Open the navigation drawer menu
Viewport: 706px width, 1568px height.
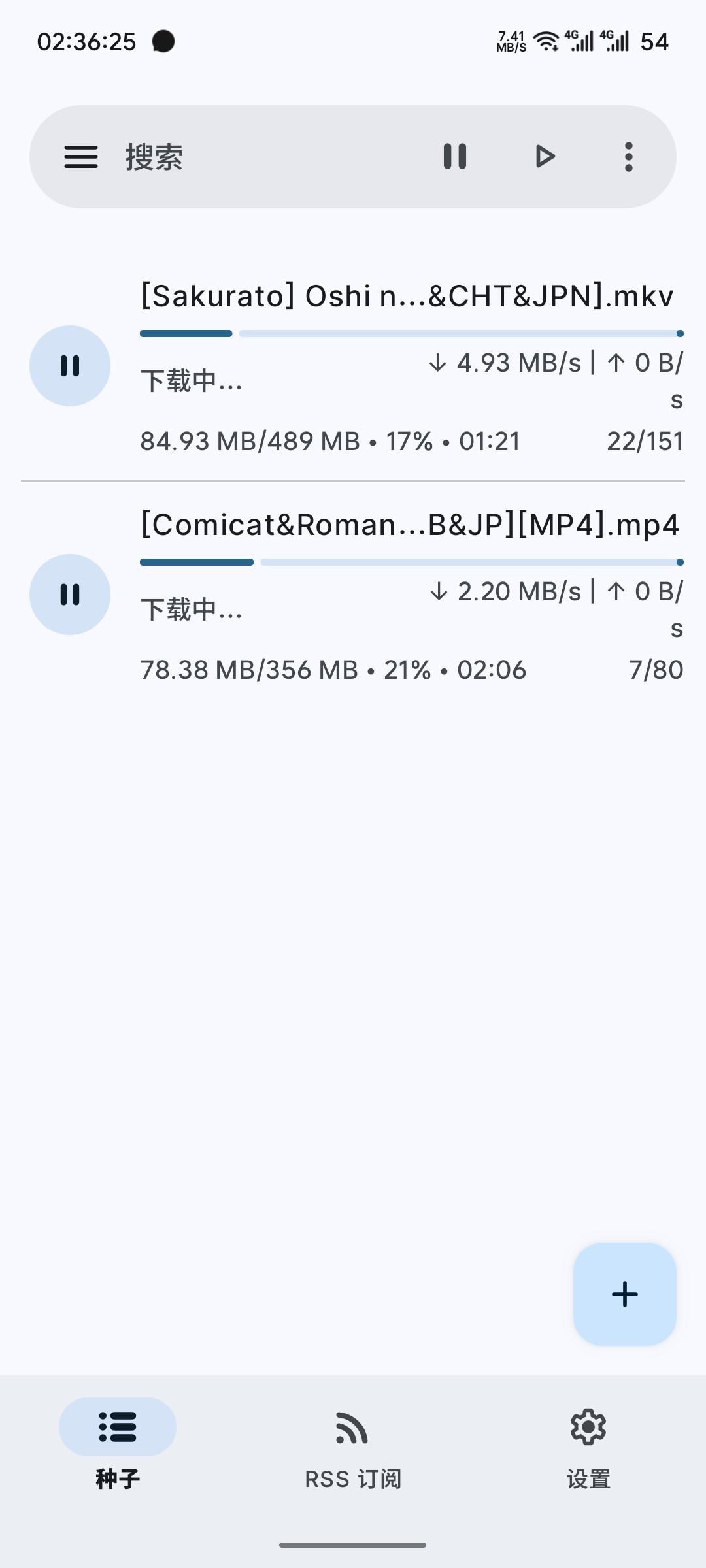[x=81, y=157]
